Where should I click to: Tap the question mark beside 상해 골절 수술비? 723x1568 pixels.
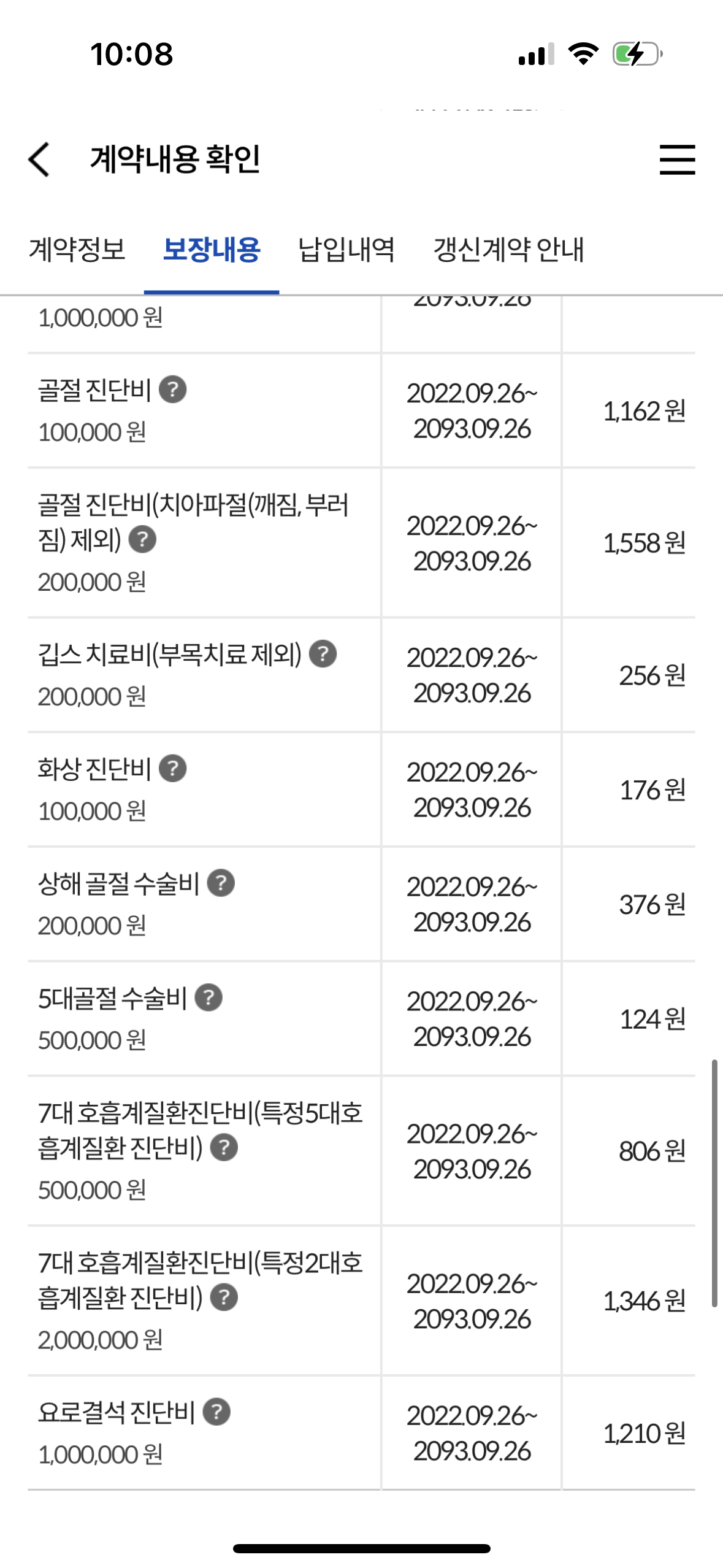tap(221, 883)
